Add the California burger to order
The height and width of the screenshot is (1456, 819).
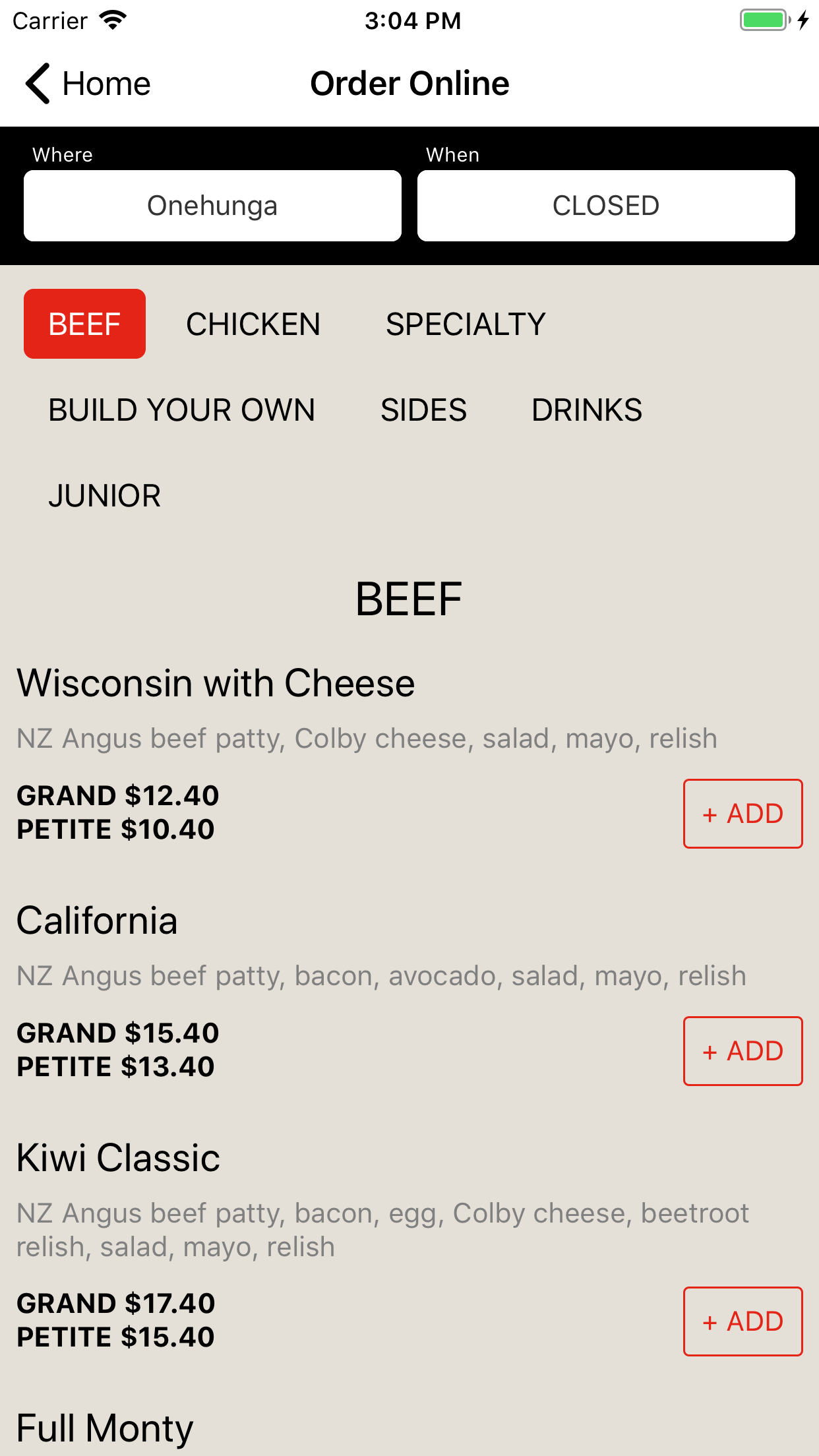click(x=743, y=1051)
